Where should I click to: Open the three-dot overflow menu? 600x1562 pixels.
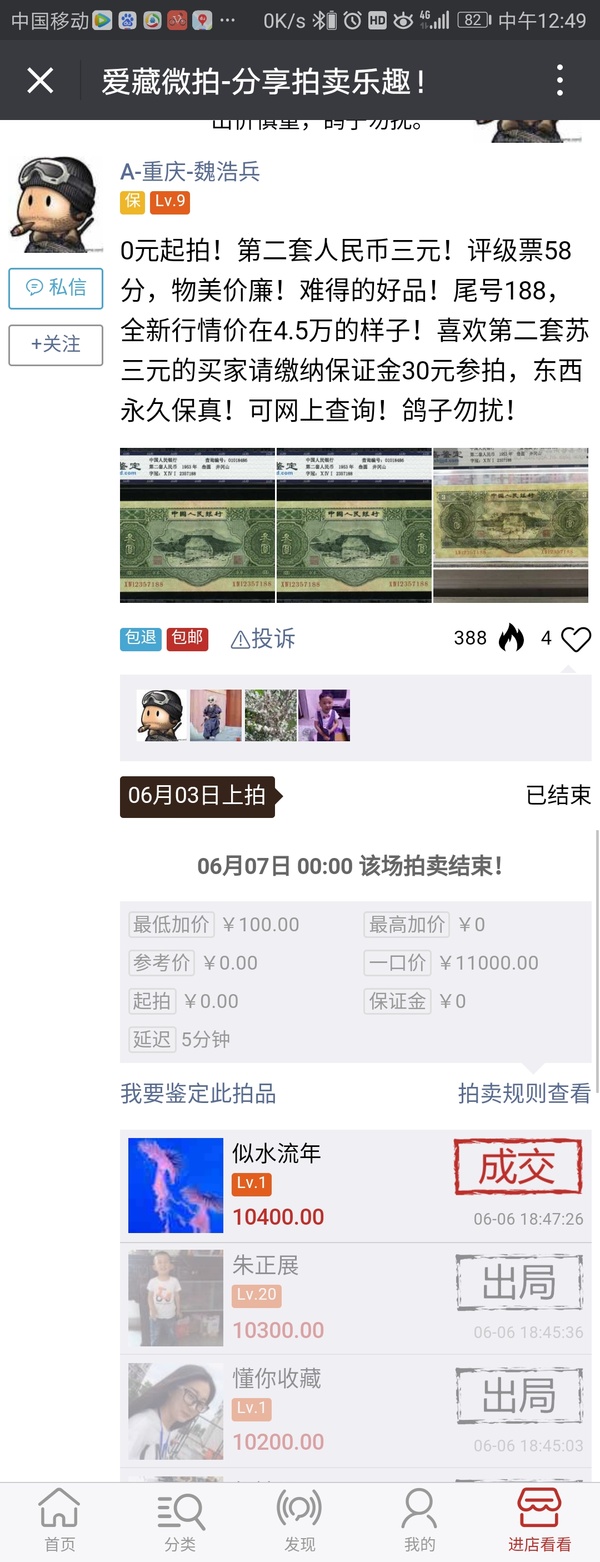[x=560, y=80]
